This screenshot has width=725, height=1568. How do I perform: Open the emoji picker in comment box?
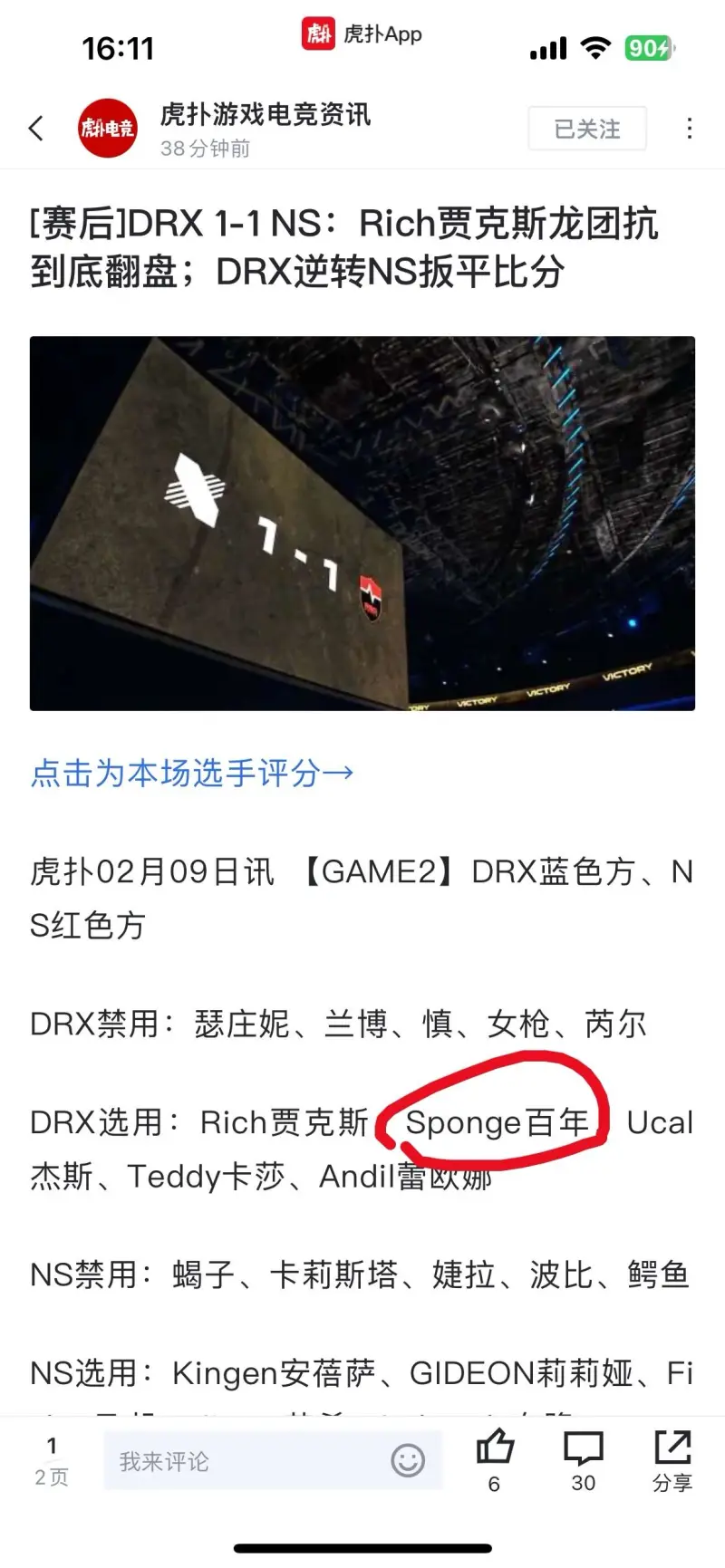click(x=407, y=1460)
